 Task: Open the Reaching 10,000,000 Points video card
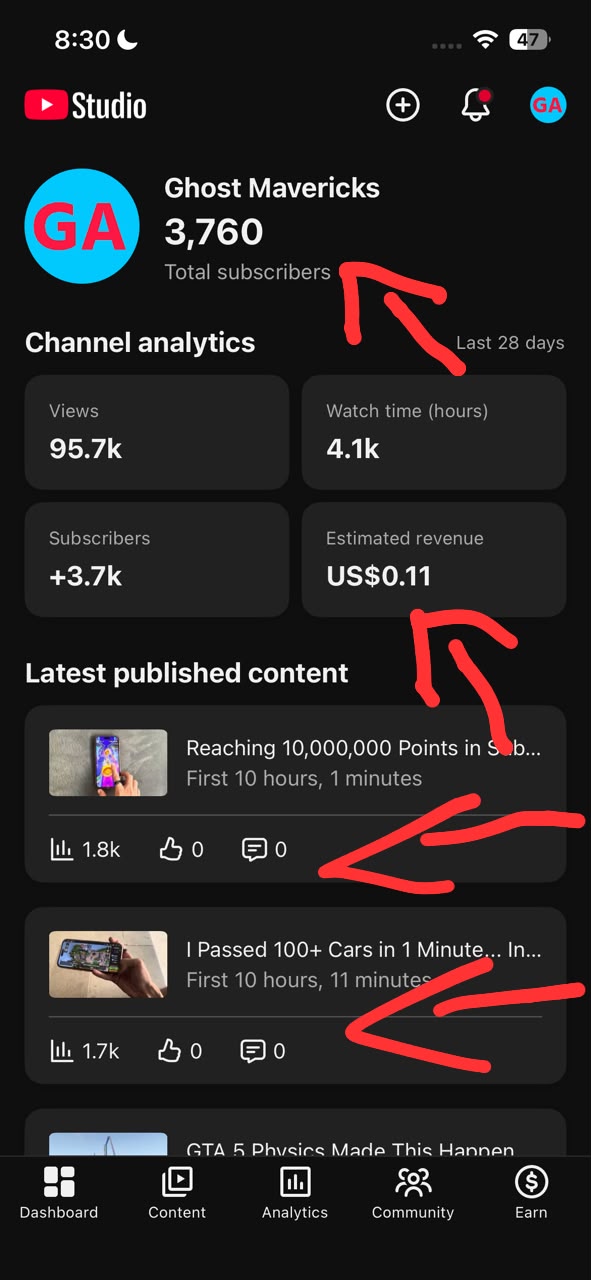[x=295, y=794]
